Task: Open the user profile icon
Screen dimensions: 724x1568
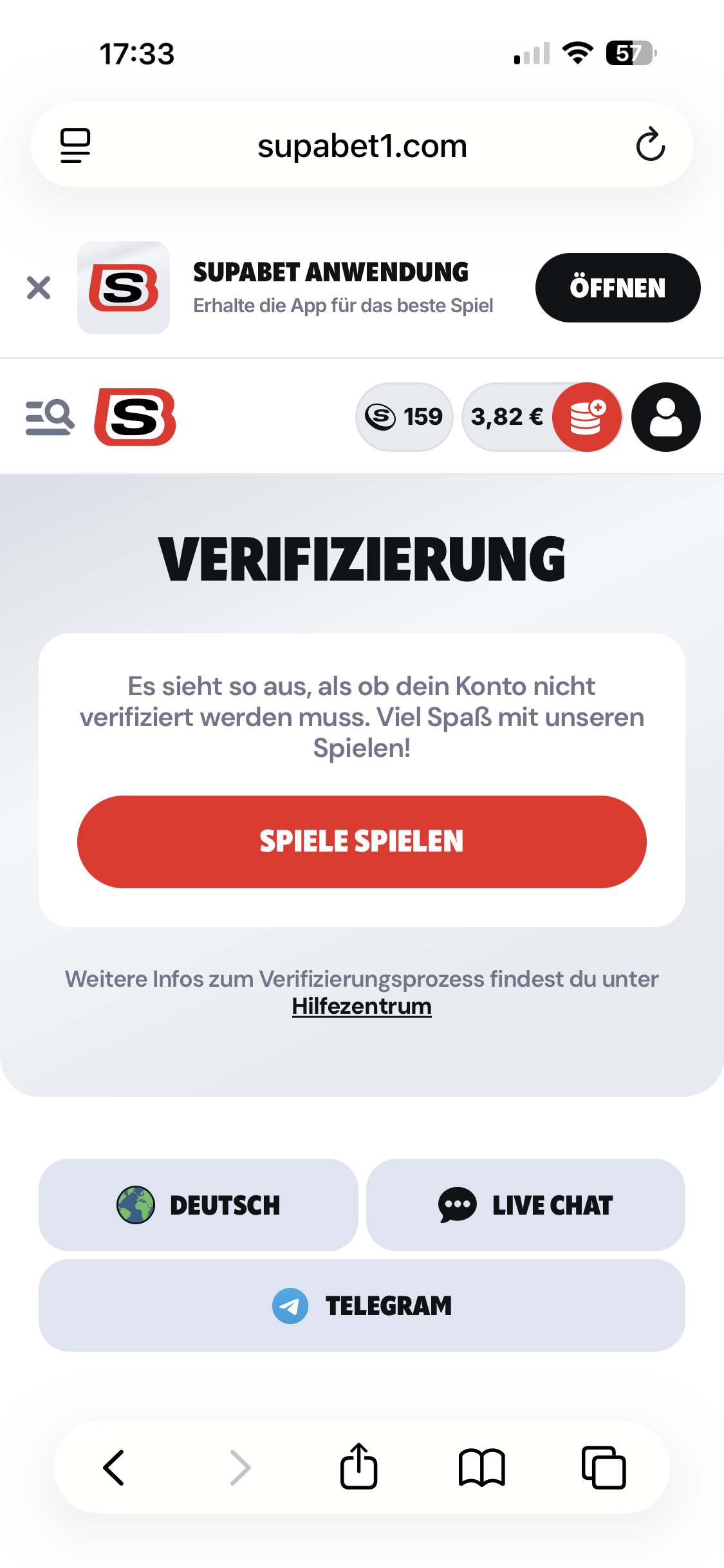Action: 665,417
